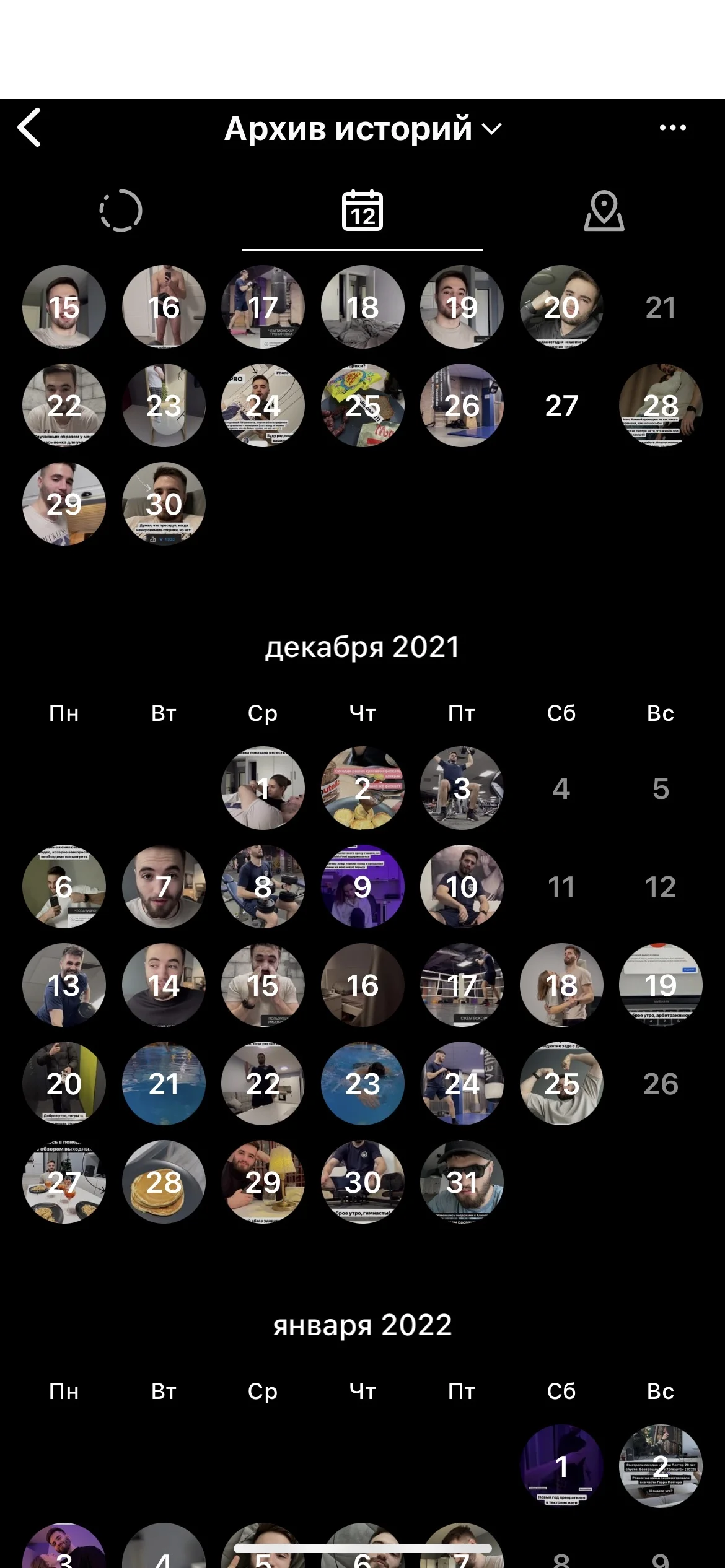Image resolution: width=725 pixels, height=1568 pixels.
Task: View the story from December 19, 2021
Action: click(661, 985)
